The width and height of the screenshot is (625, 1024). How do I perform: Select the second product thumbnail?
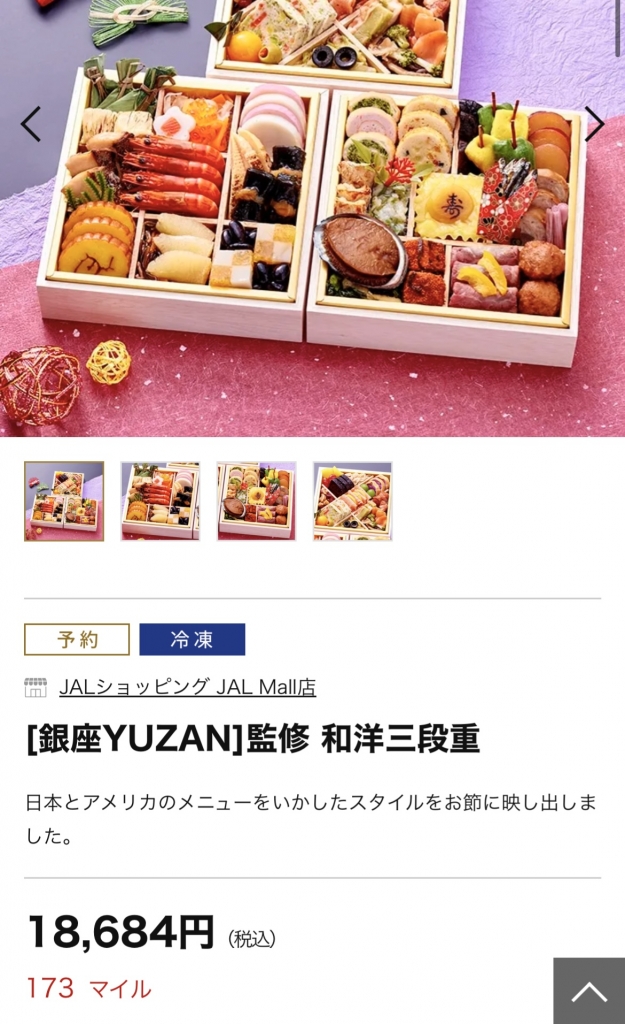pyautogui.click(x=160, y=501)
